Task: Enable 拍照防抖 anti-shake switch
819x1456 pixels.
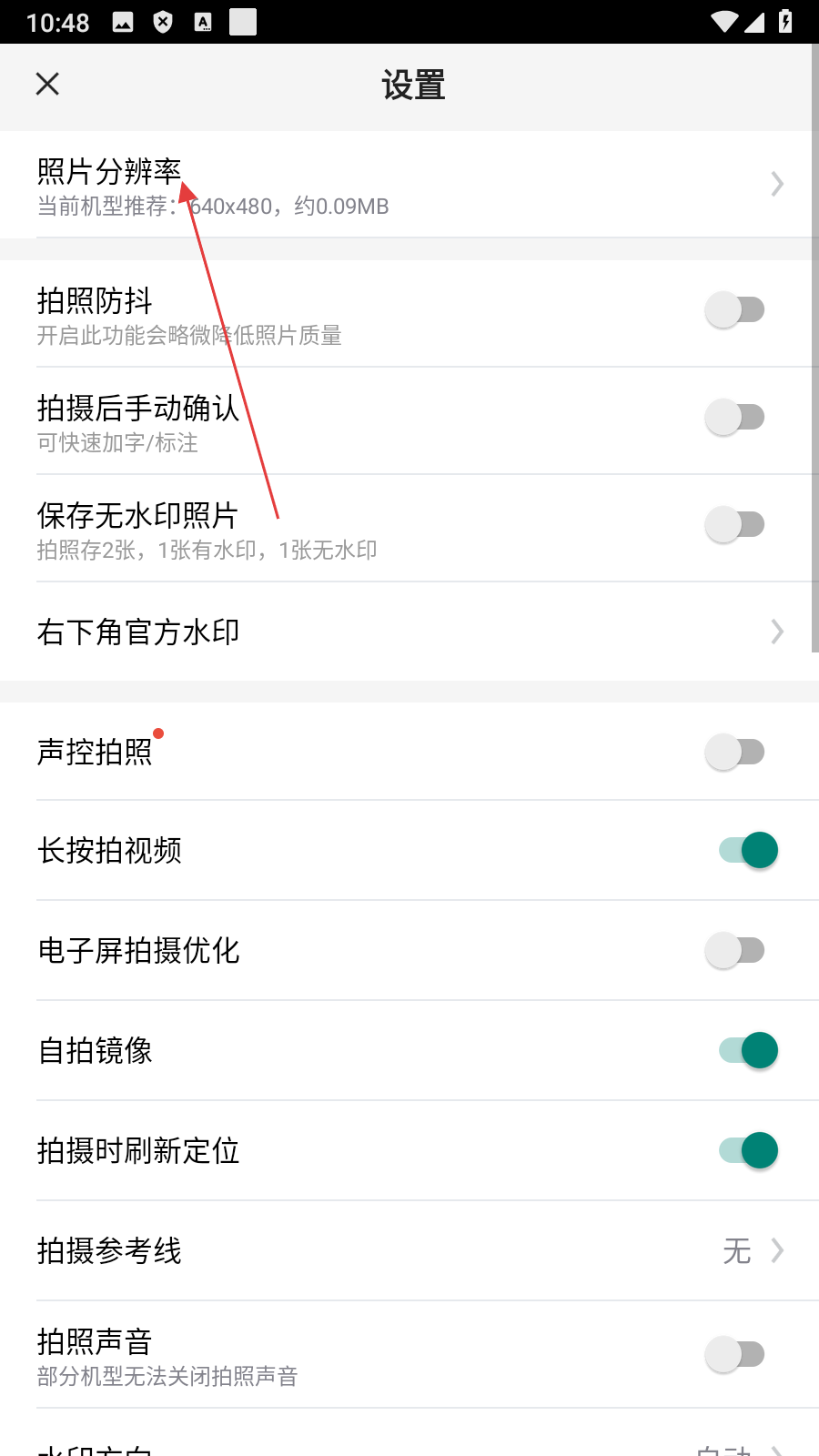Action: (x=735, y=310)
